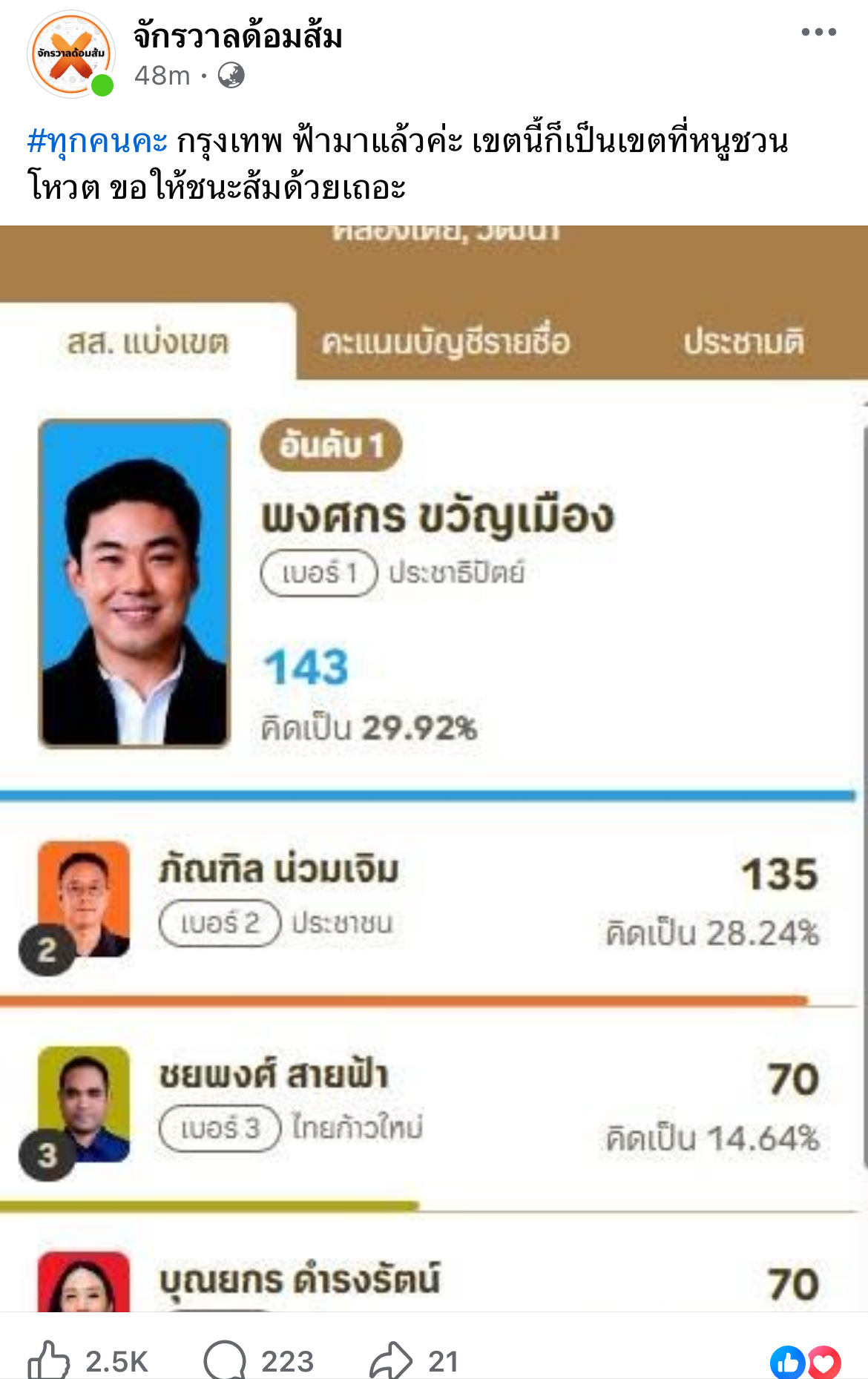Open the post's three-dot options menu
Screen dimensions: 868x1379
click(x=818, y=32)
